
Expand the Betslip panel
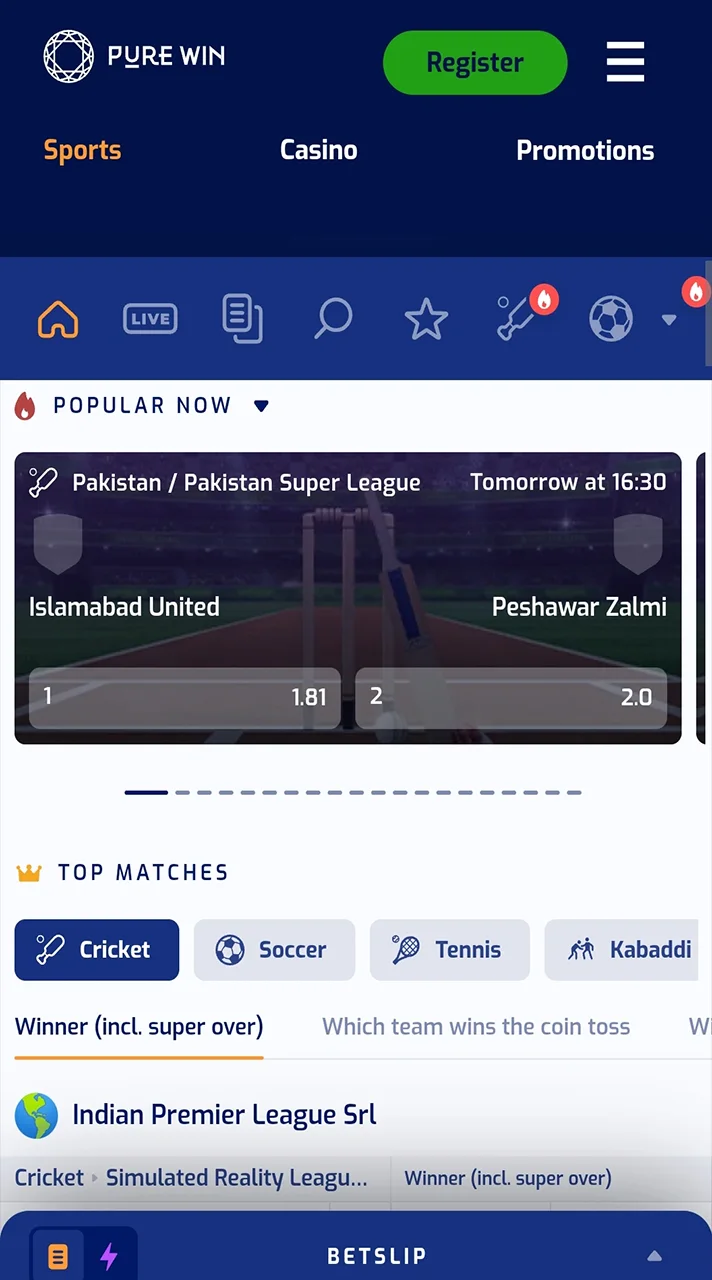[654, 1256]
